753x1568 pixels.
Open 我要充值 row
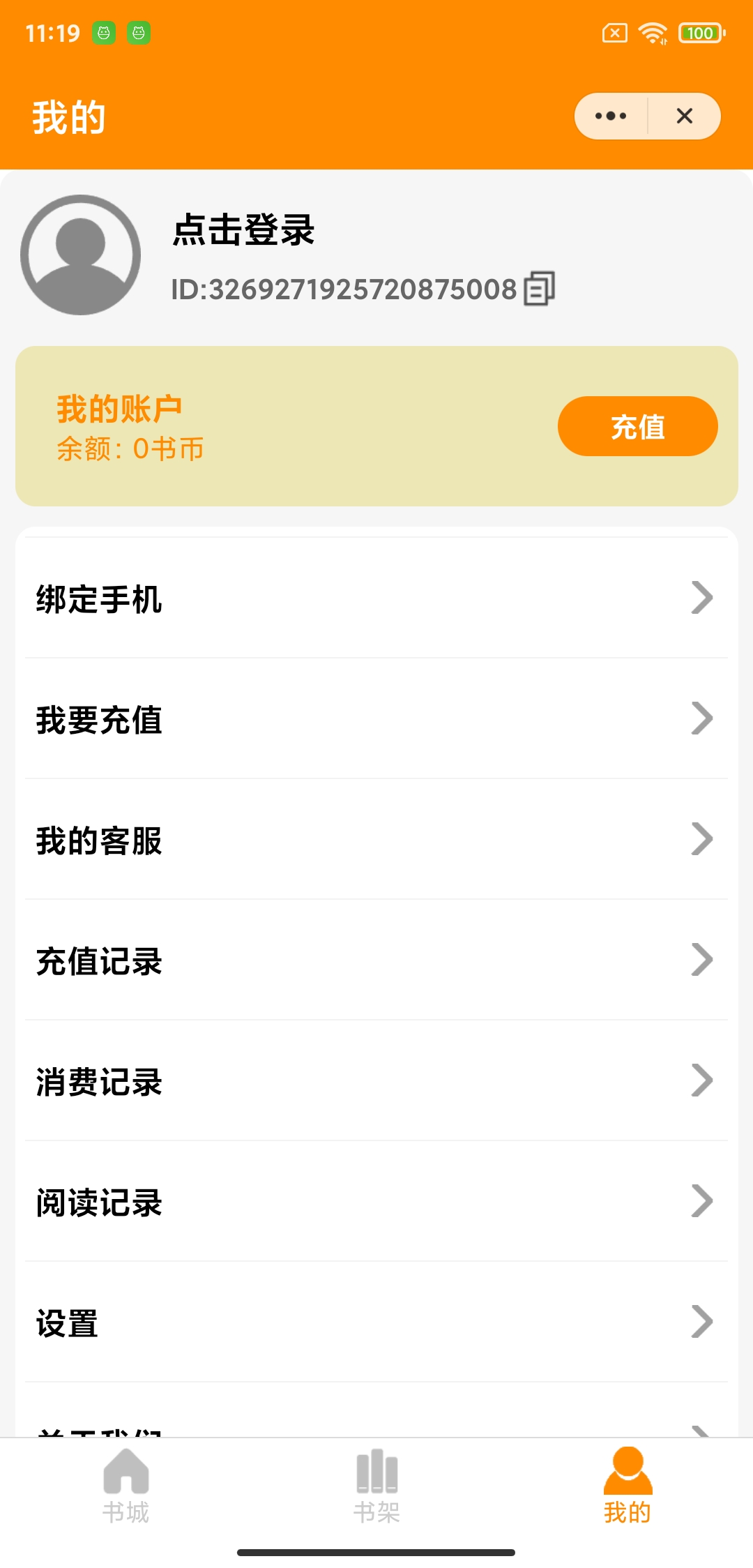coord(376,719)
